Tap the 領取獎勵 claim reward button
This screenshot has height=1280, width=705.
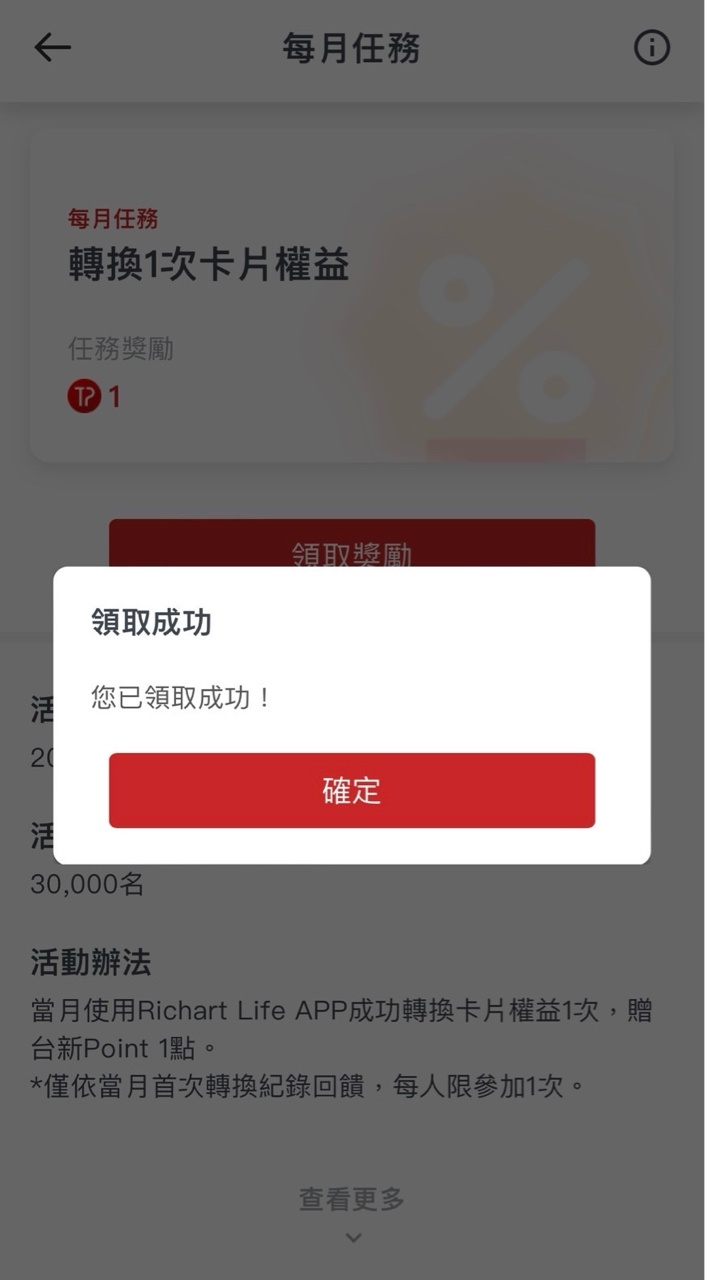(352, 545)
